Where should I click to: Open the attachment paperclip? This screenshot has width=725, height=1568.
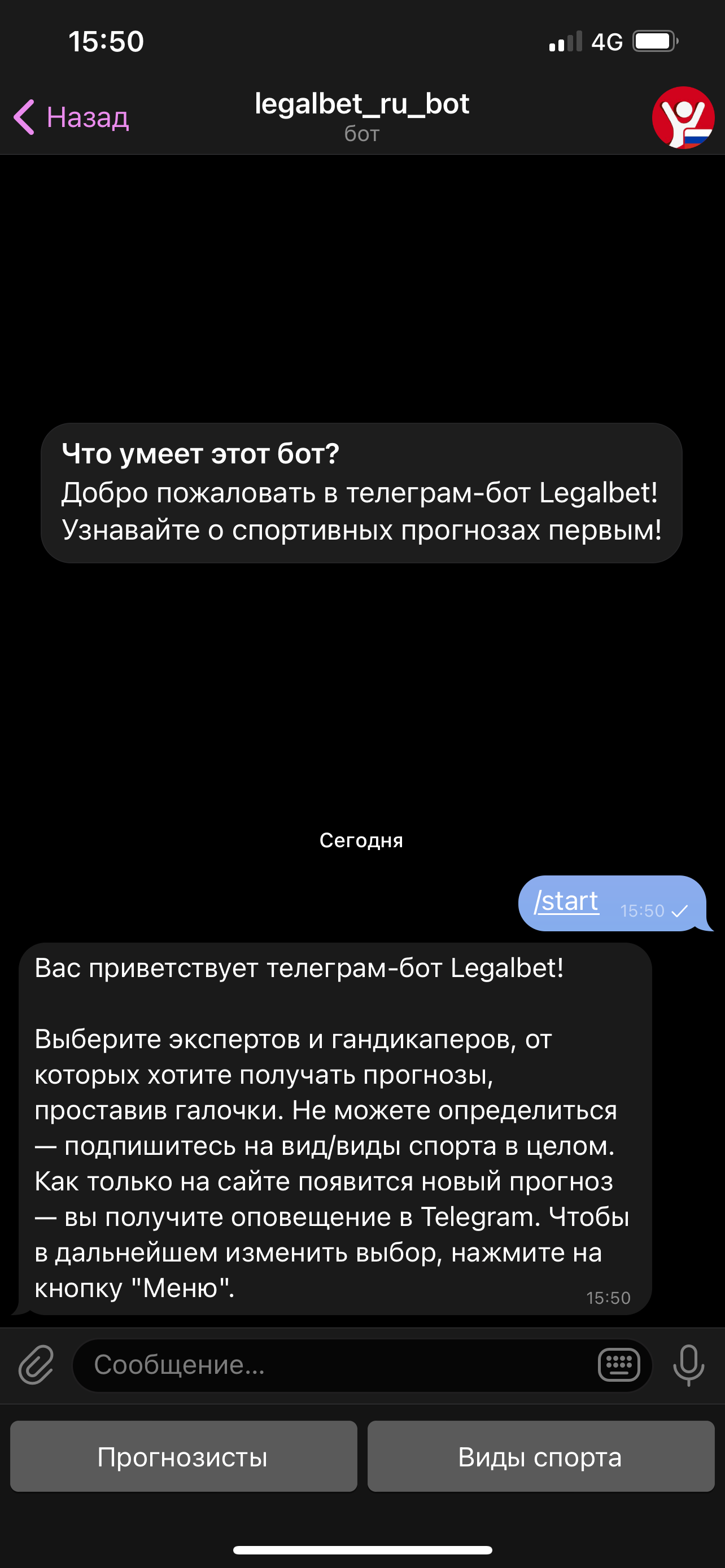pyautogui.click(x=36, y=1365)
